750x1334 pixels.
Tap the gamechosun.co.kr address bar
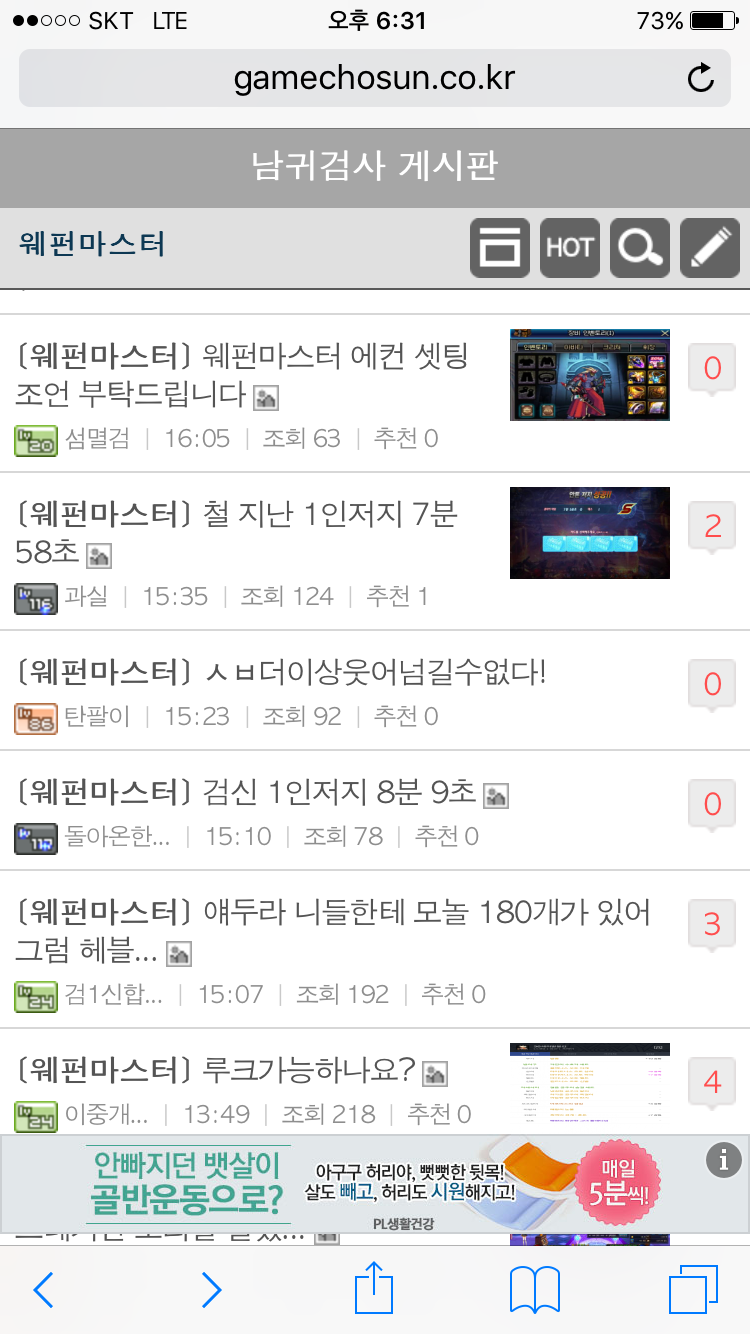coord(374,78)
